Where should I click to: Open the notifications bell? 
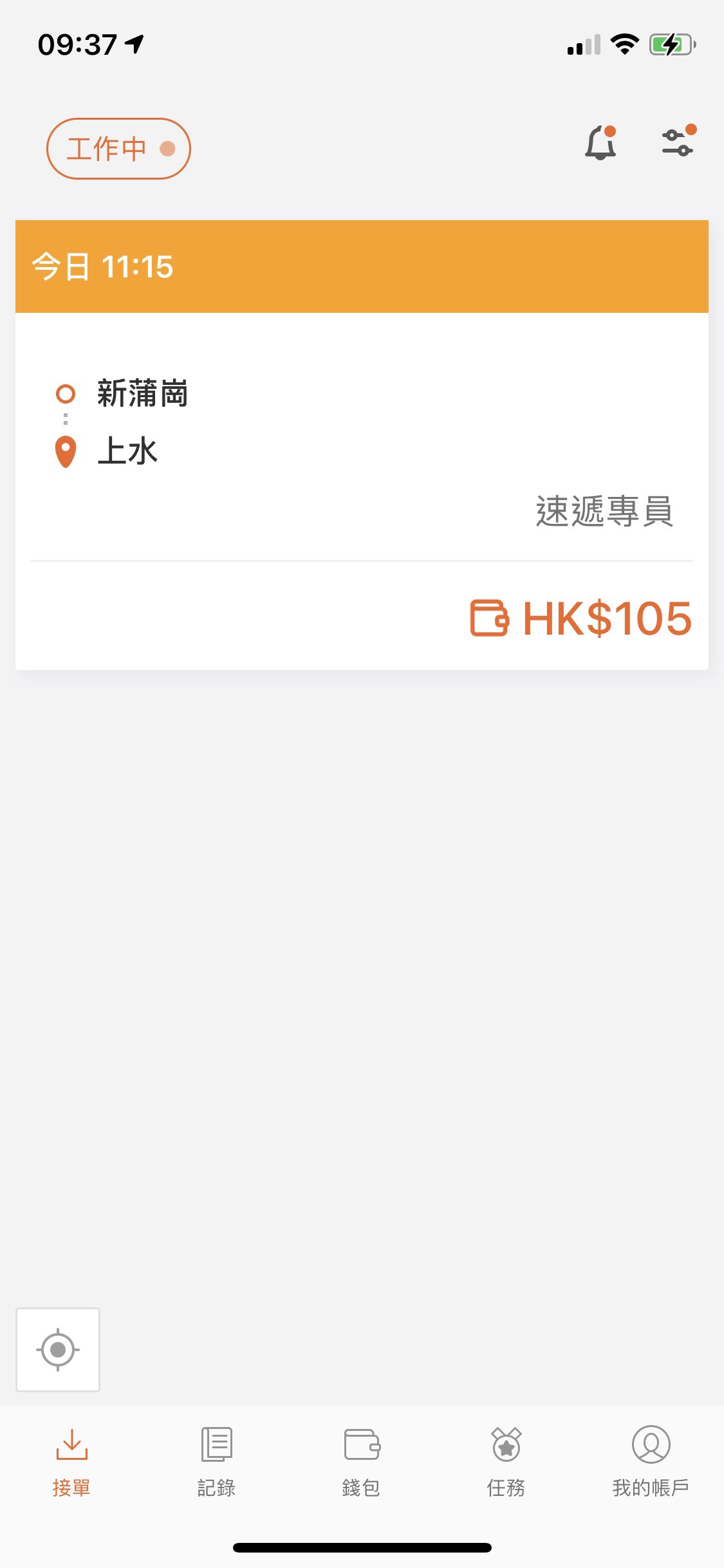600,143
